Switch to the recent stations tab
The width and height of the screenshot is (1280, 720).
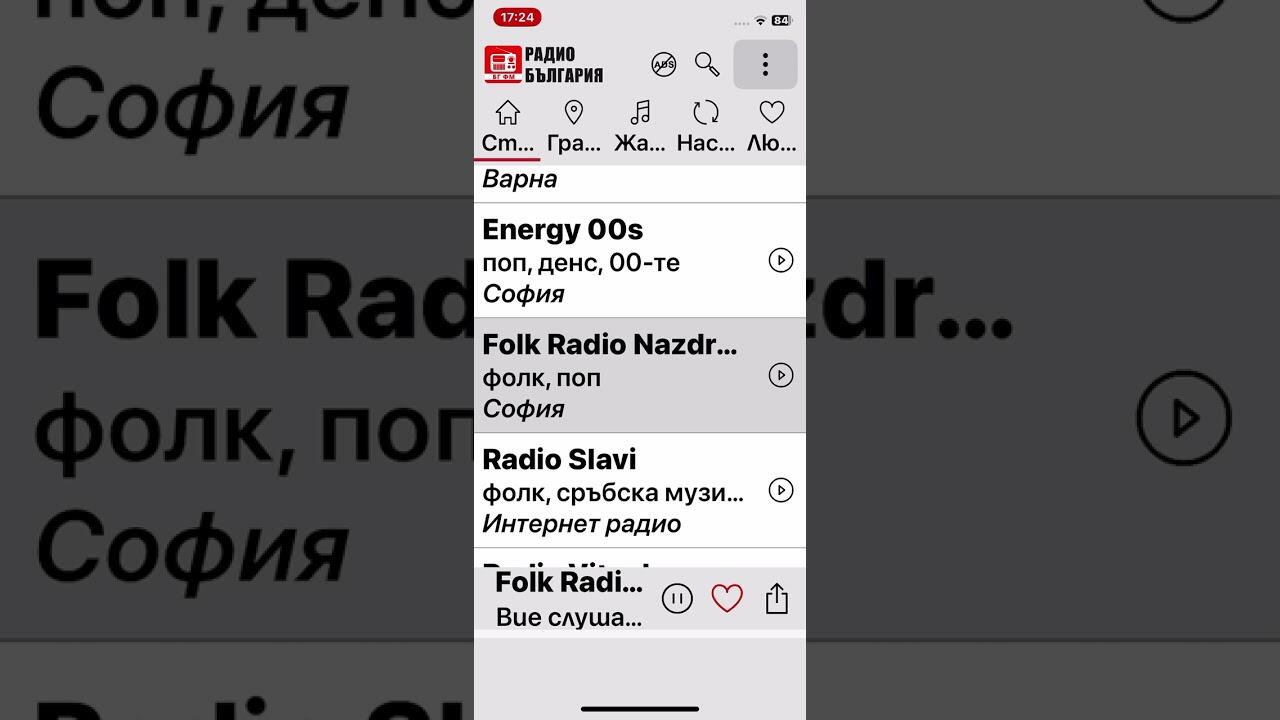[x=706, y=127]
